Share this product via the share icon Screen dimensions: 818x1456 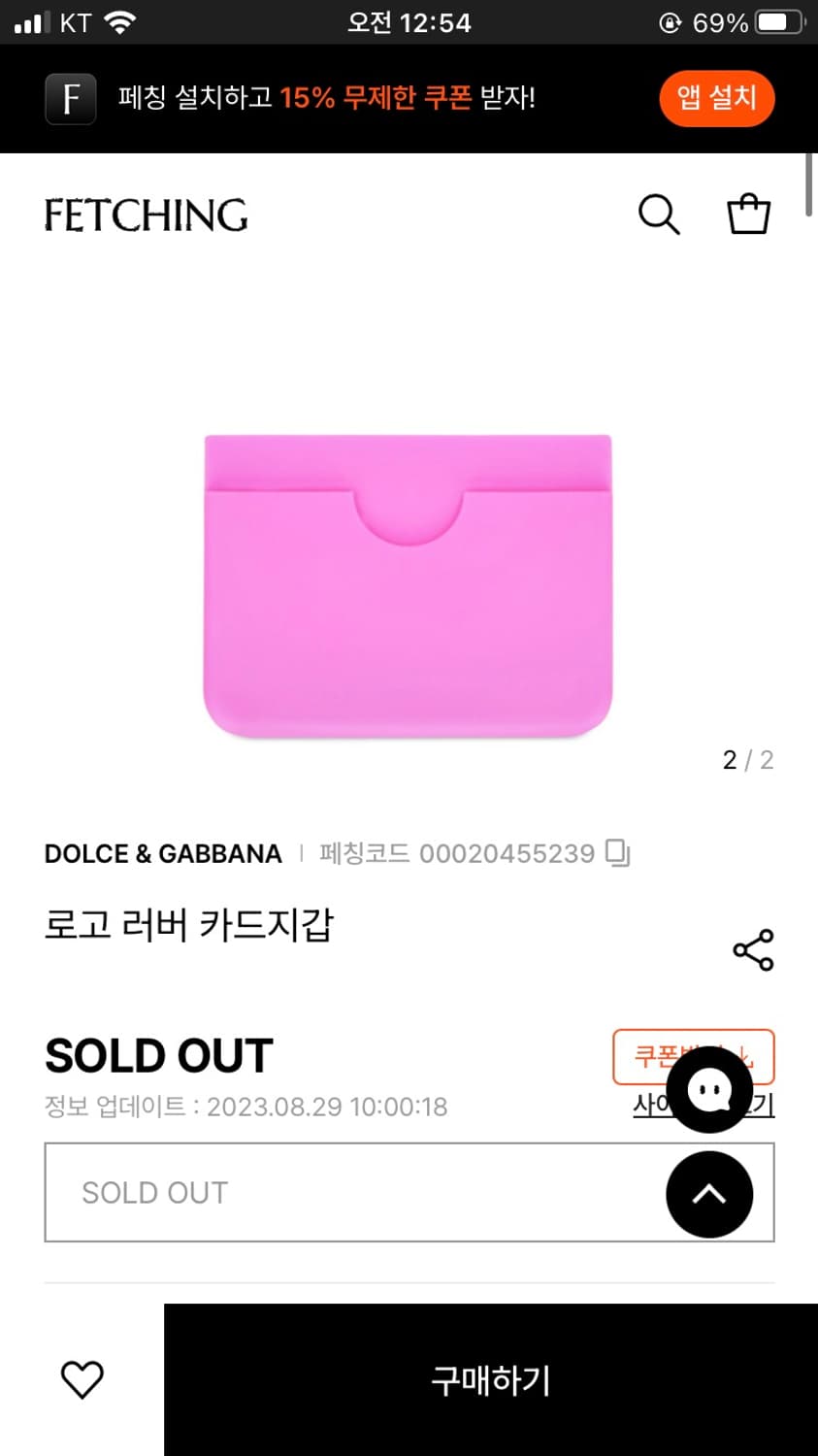point(754,950)
